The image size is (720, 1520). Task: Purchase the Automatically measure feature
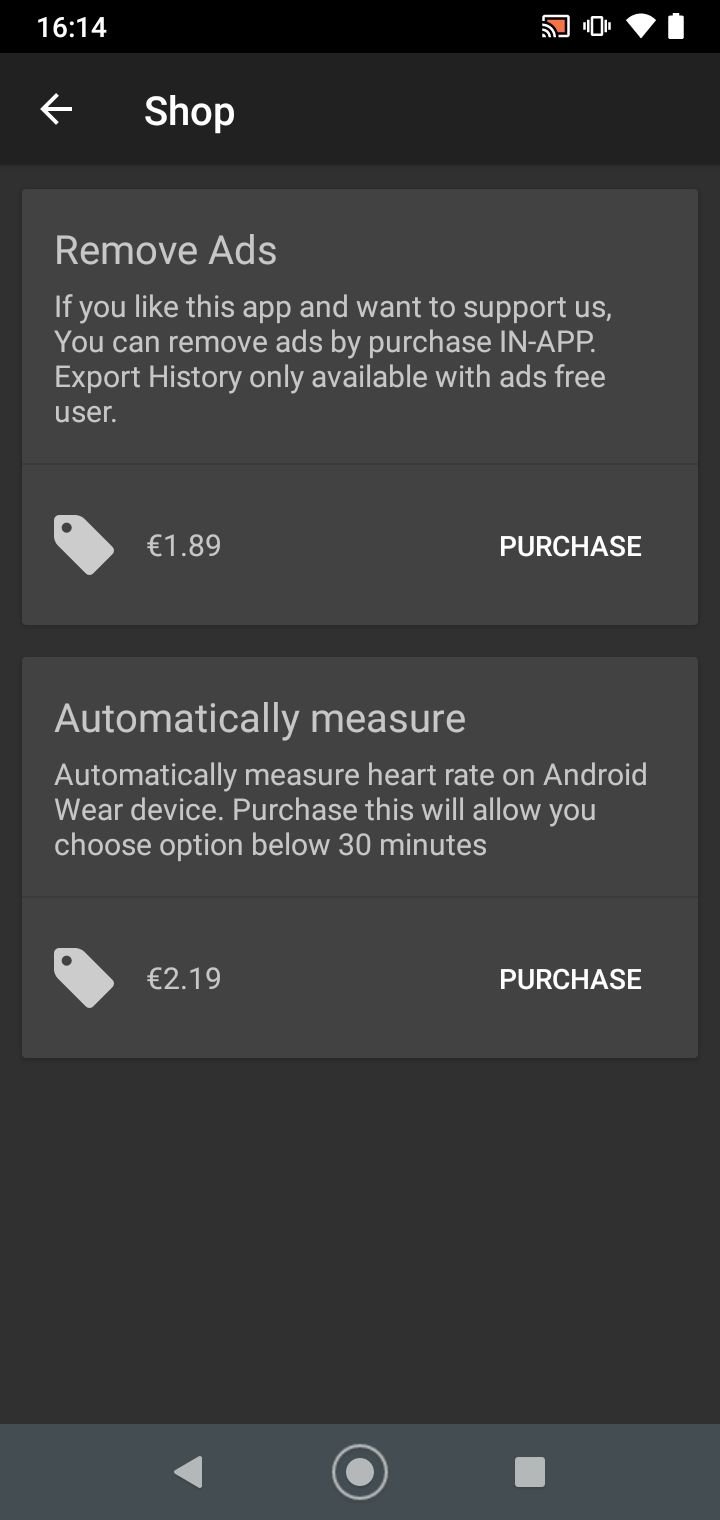point(570,979)
